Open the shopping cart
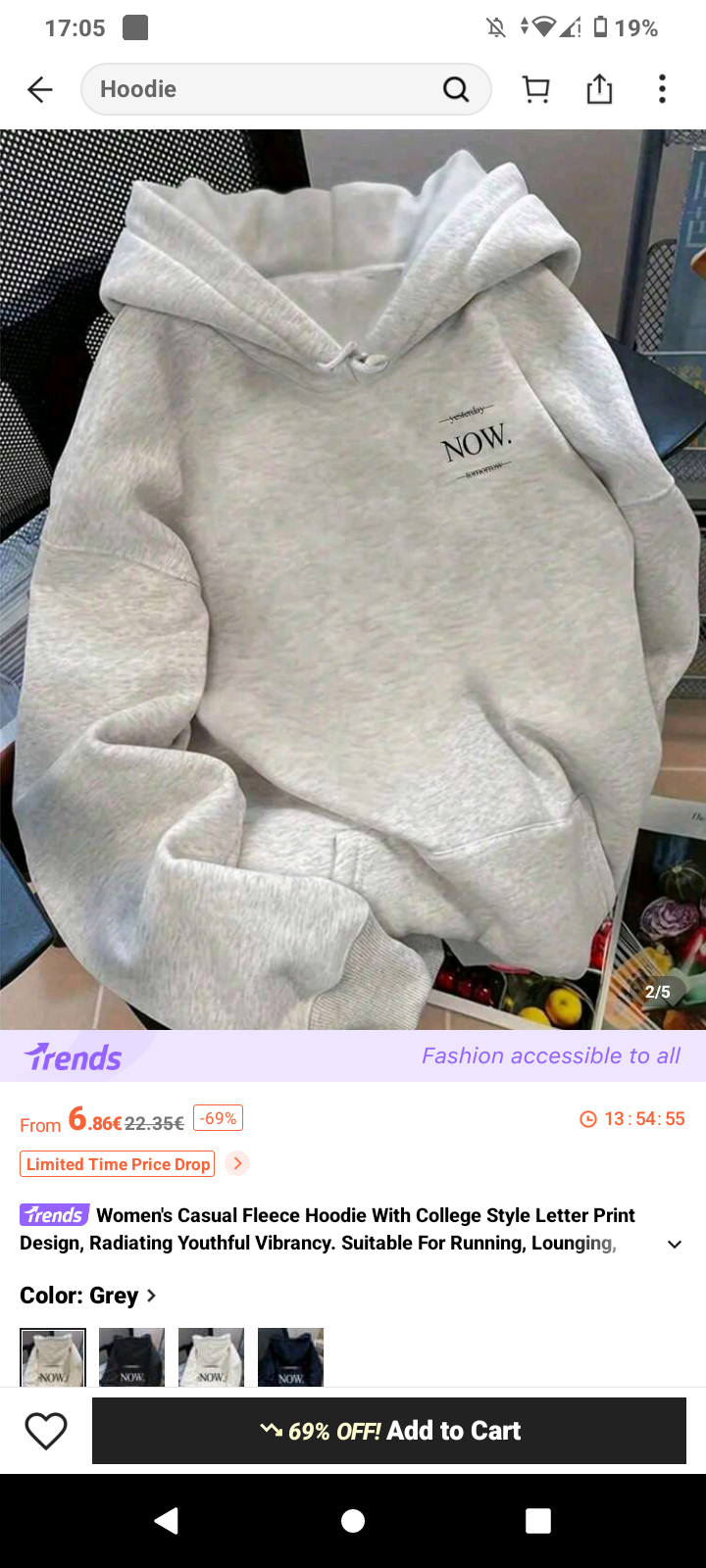Screen dimensions: 706x1568 [x=536, y=89]
